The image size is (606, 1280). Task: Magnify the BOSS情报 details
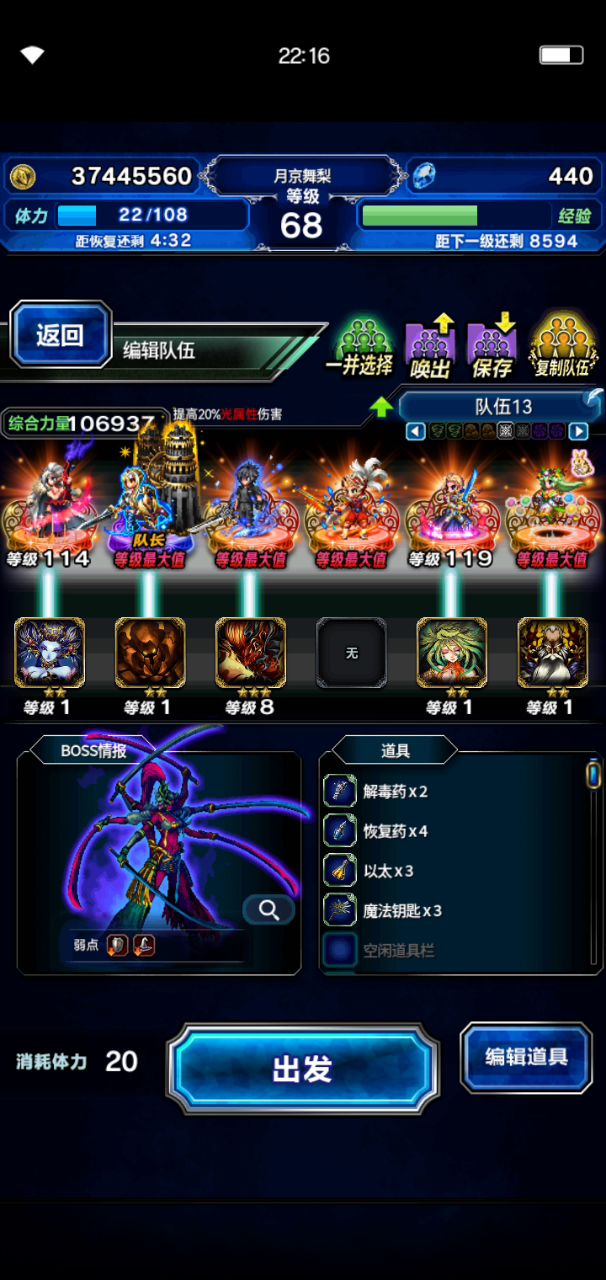tap(269, 909)
